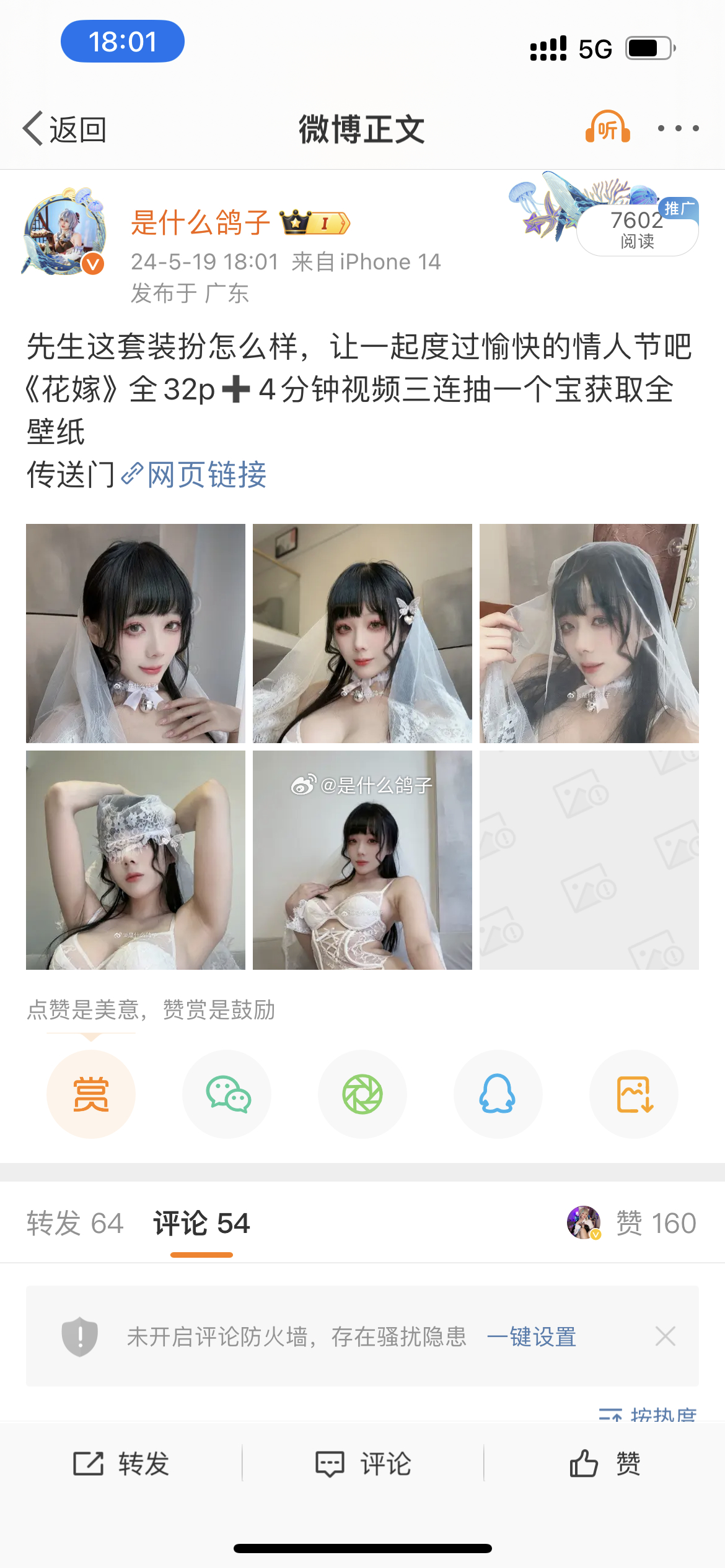Share the post to WeChat

coord(227,1094)
